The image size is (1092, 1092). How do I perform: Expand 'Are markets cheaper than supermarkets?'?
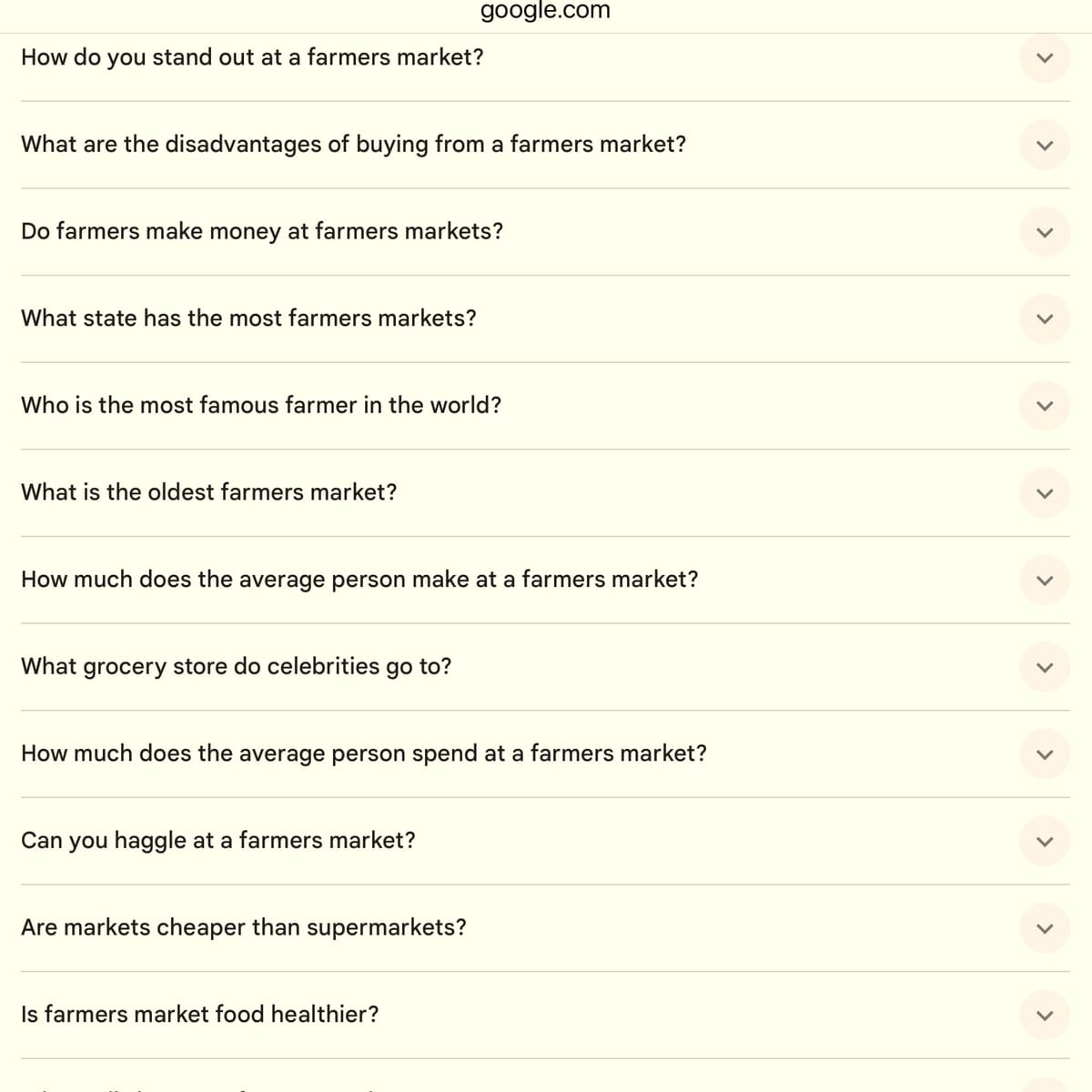1045,928
